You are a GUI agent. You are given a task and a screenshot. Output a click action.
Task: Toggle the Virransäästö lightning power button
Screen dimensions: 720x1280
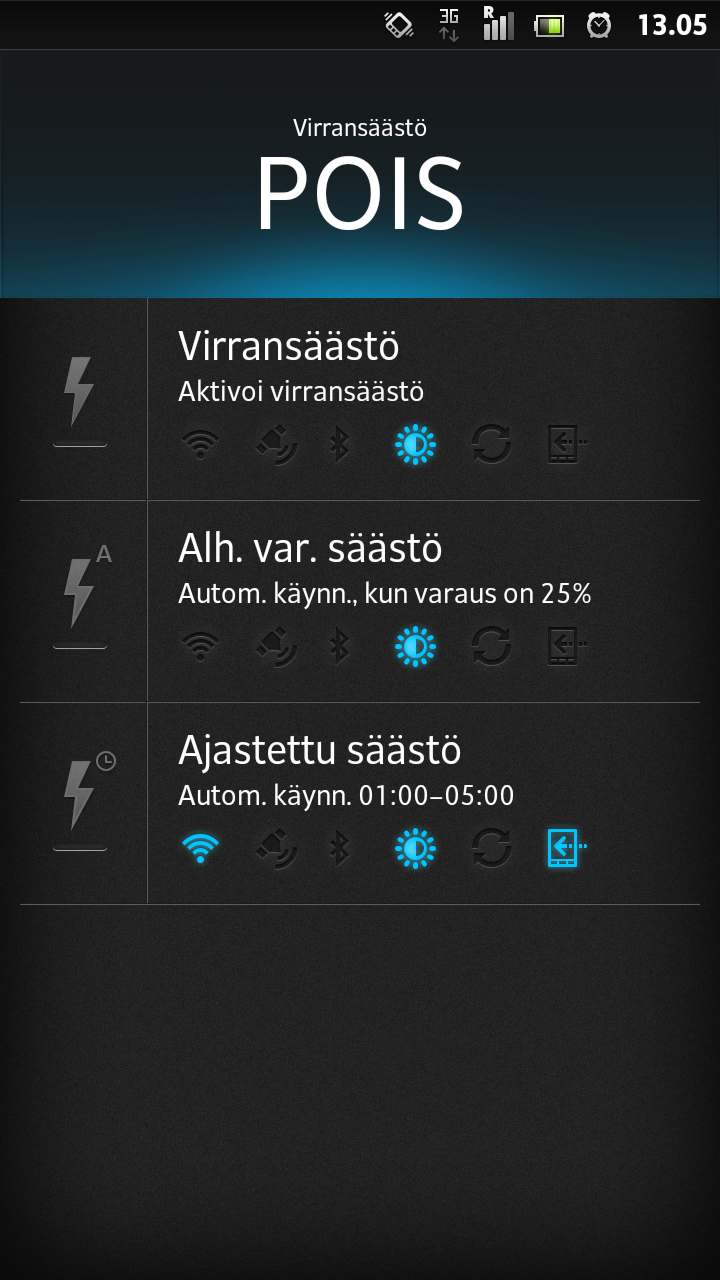(82, 400)
